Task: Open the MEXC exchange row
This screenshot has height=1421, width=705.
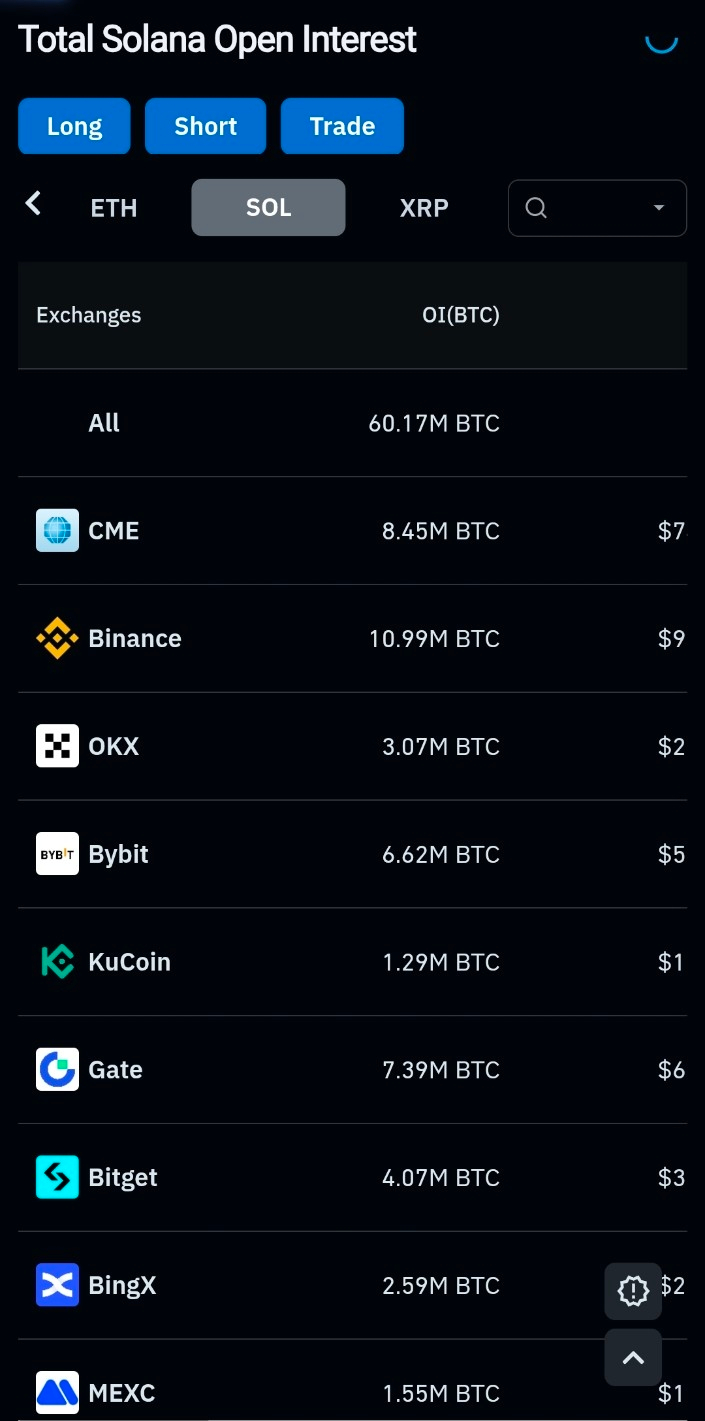Action: tap(121, 1393)
